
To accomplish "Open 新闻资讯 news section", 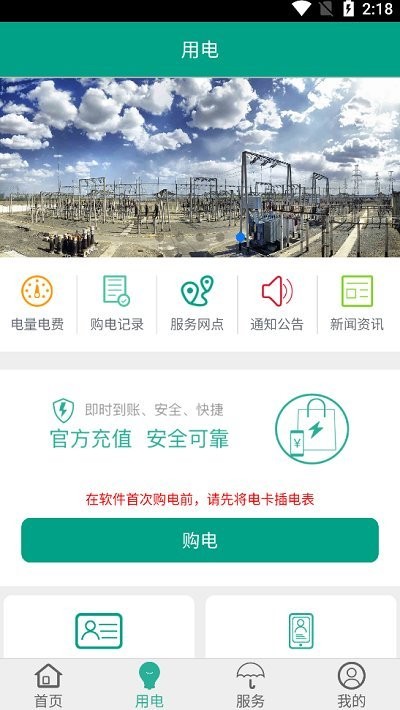I will 357,303.
